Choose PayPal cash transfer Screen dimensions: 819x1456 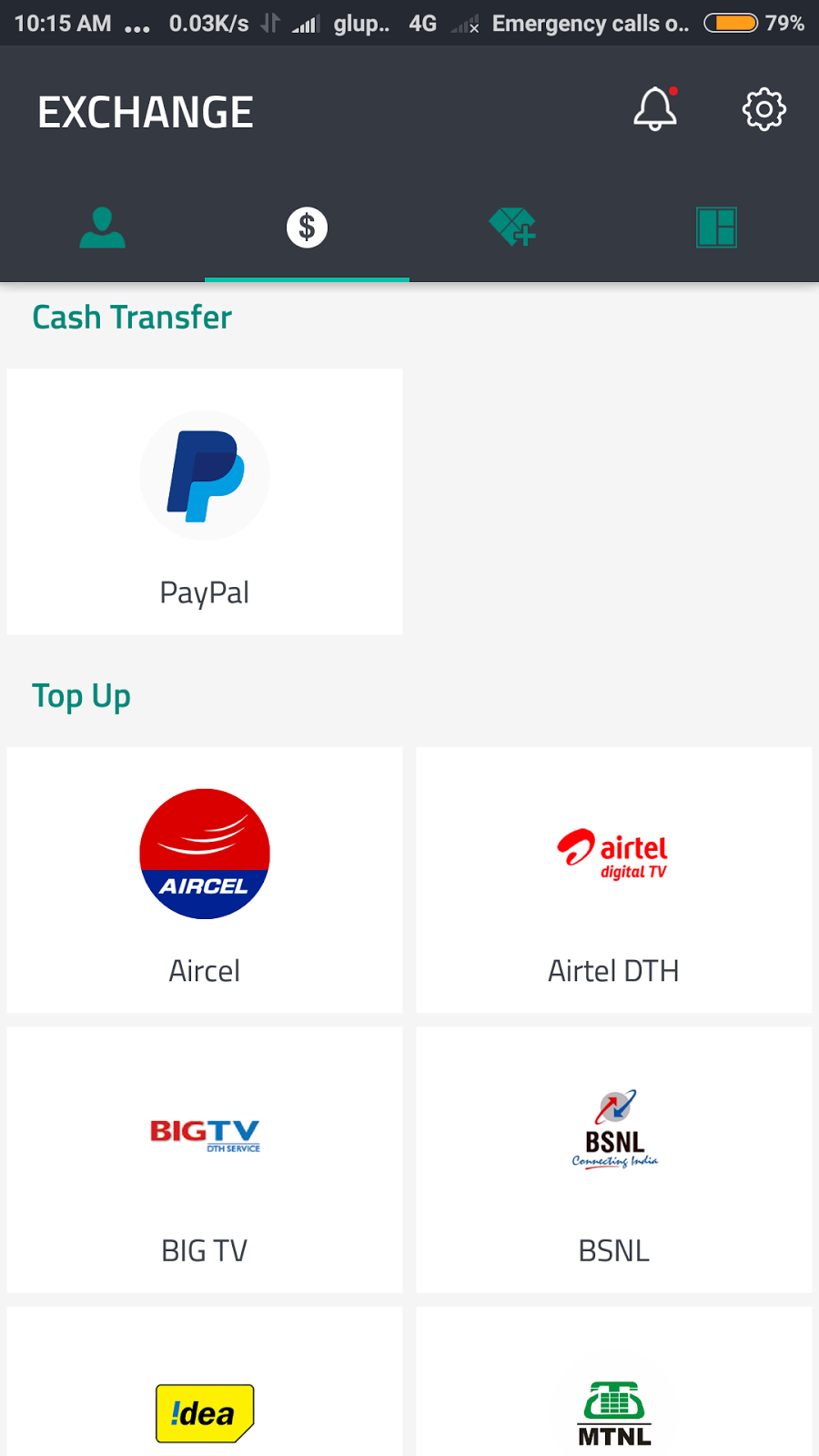point(205,501)
